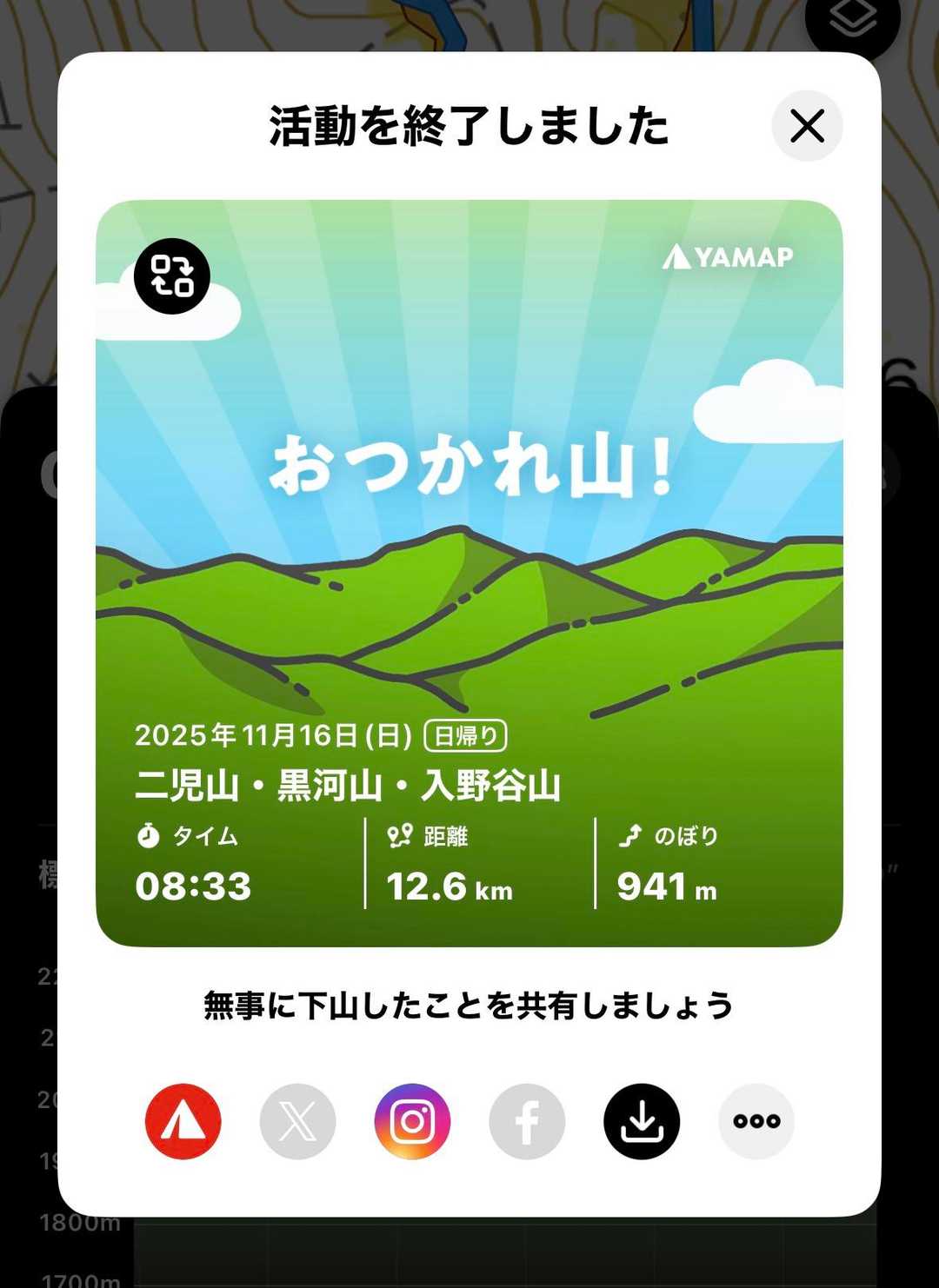Share activity on Facebook
This screenshot has width=939, height=1288.
click(x=527, y=1121)
